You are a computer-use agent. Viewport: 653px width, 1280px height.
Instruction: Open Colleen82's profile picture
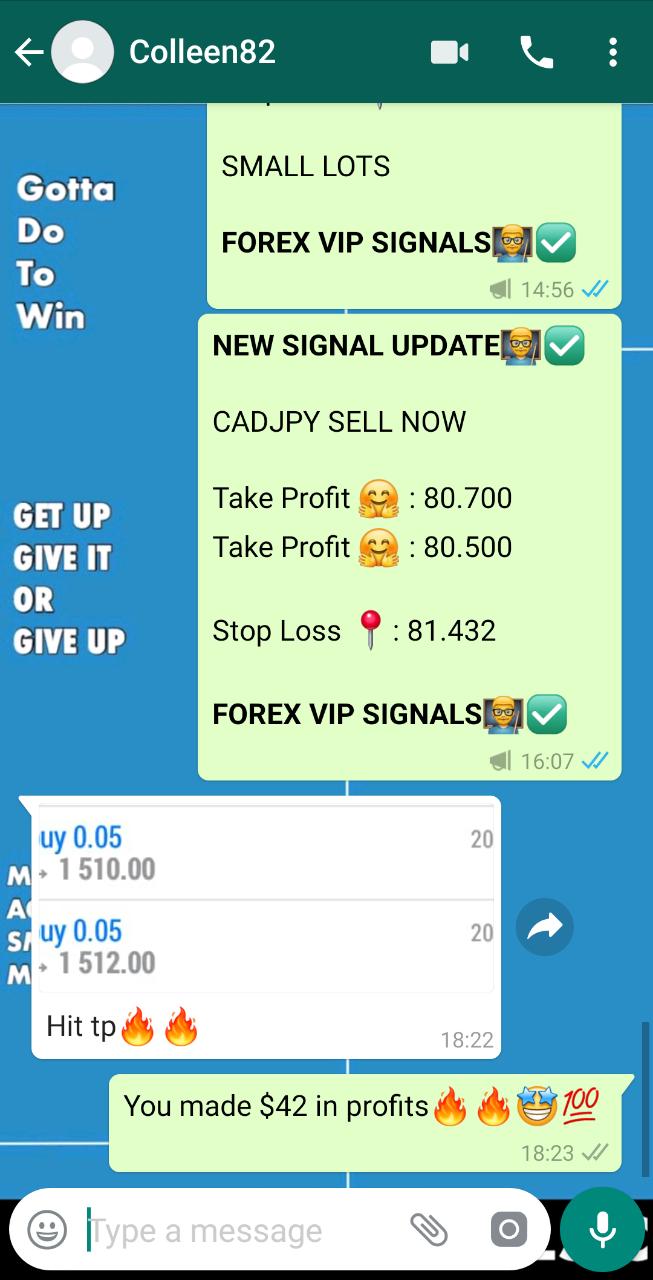click(82, 52)
